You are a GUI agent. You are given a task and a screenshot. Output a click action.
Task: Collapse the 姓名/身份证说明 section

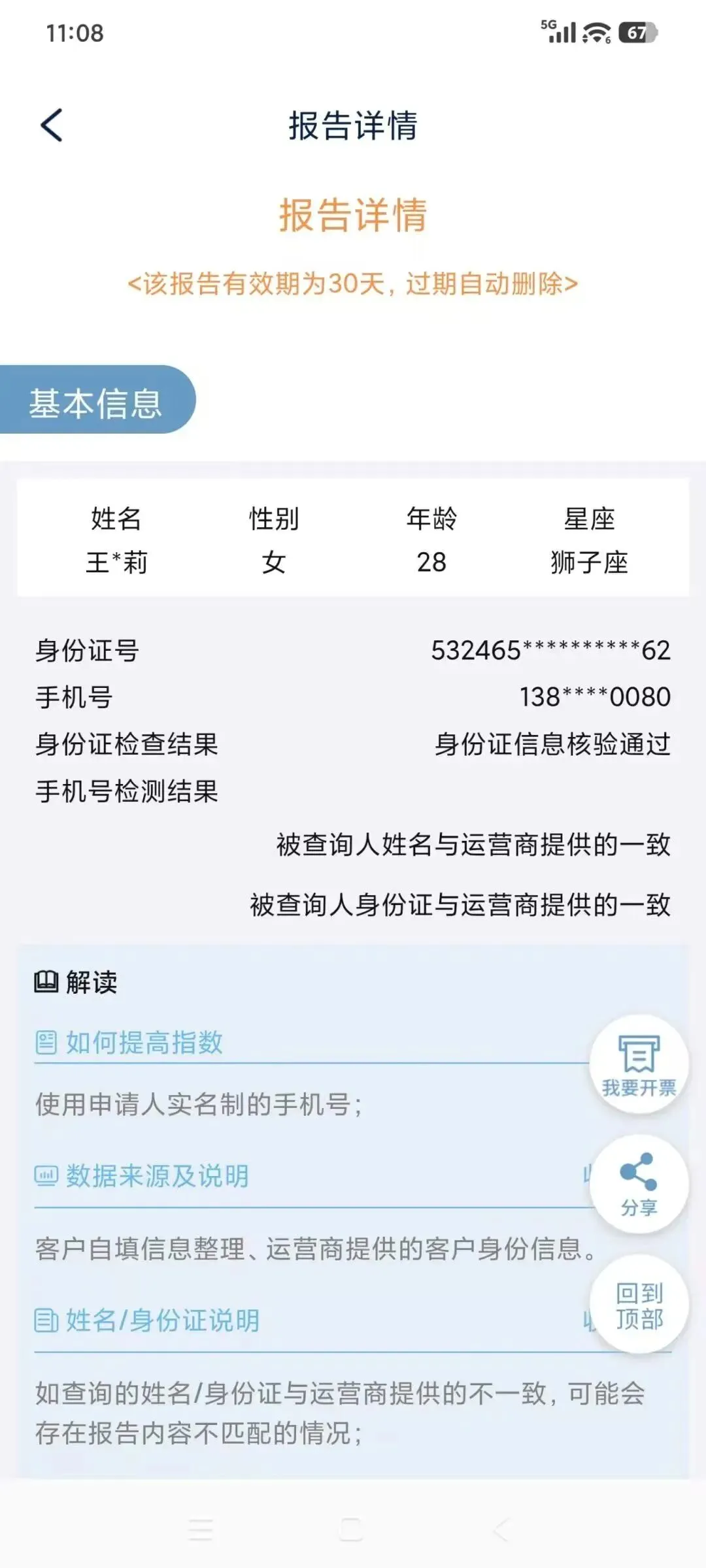click(588, 1320)
